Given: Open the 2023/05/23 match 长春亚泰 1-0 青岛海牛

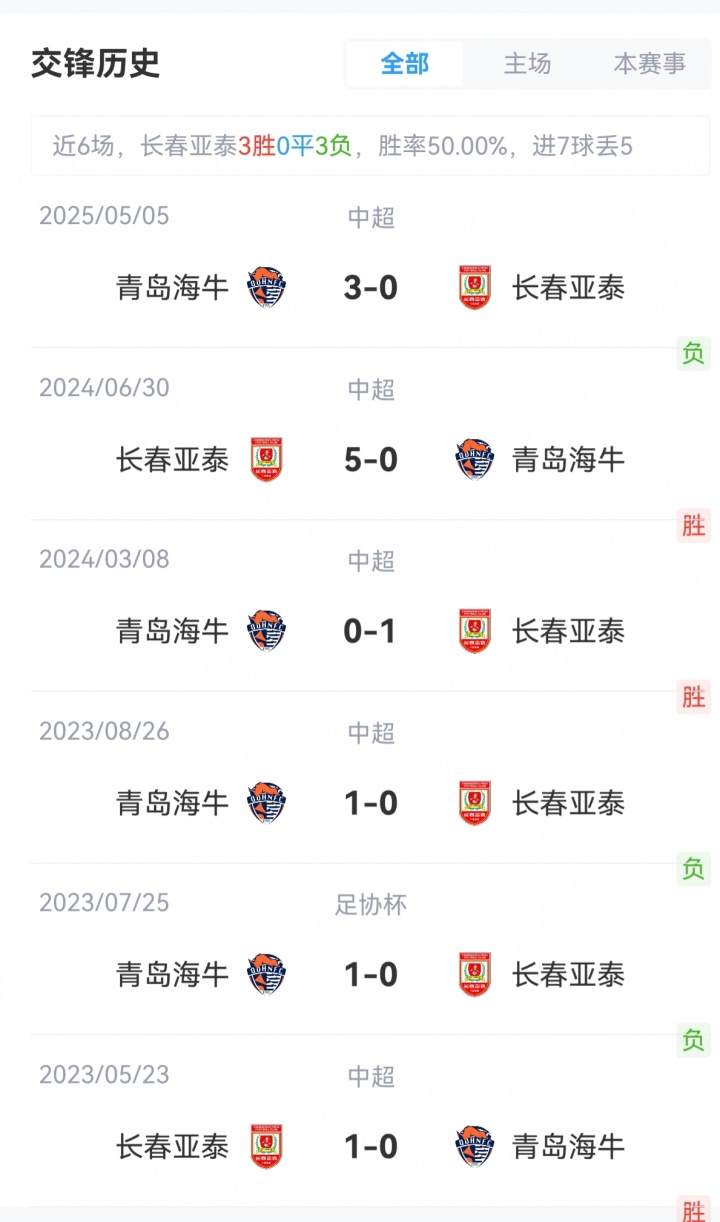Looking at the screenshot, I should tap(370, 1146).
